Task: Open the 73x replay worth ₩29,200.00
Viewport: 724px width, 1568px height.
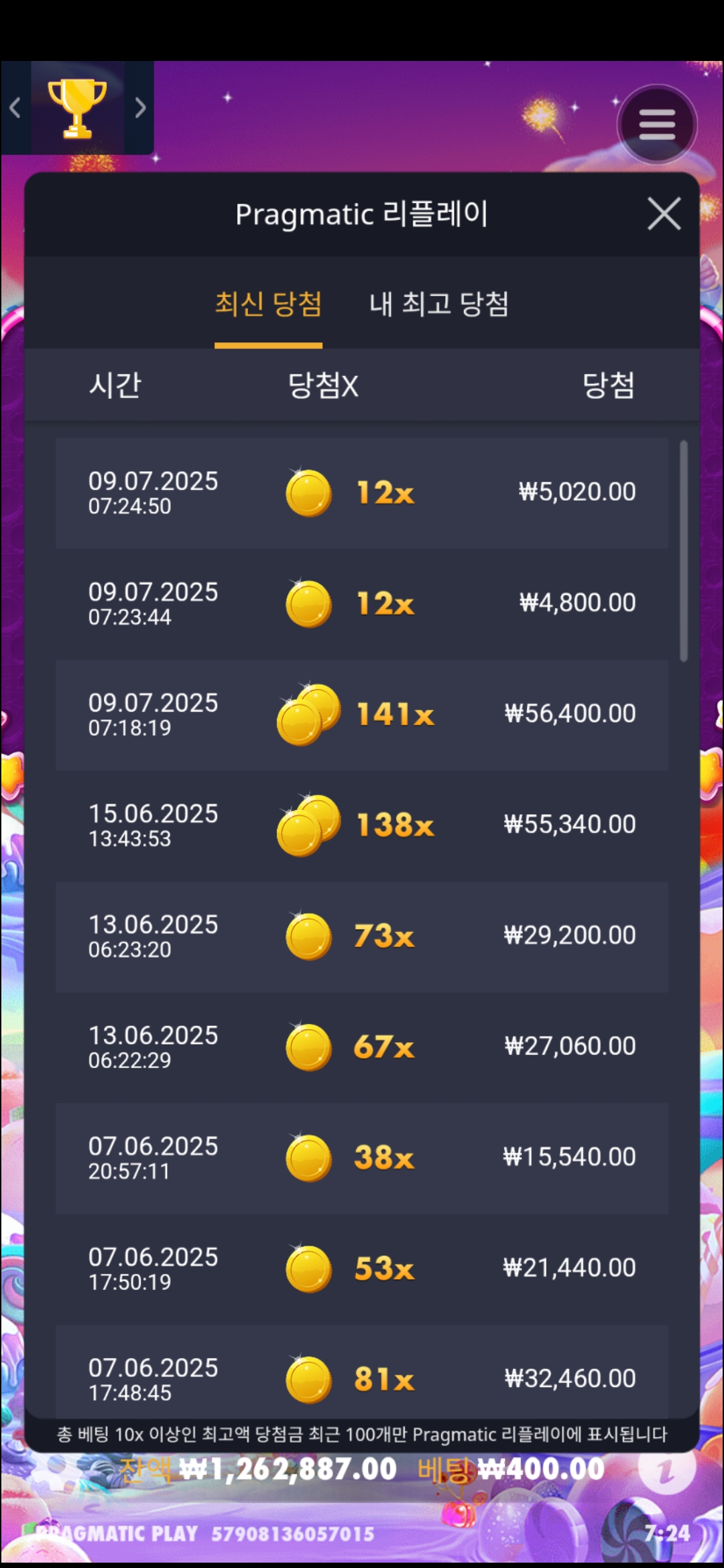Action: 361,936
